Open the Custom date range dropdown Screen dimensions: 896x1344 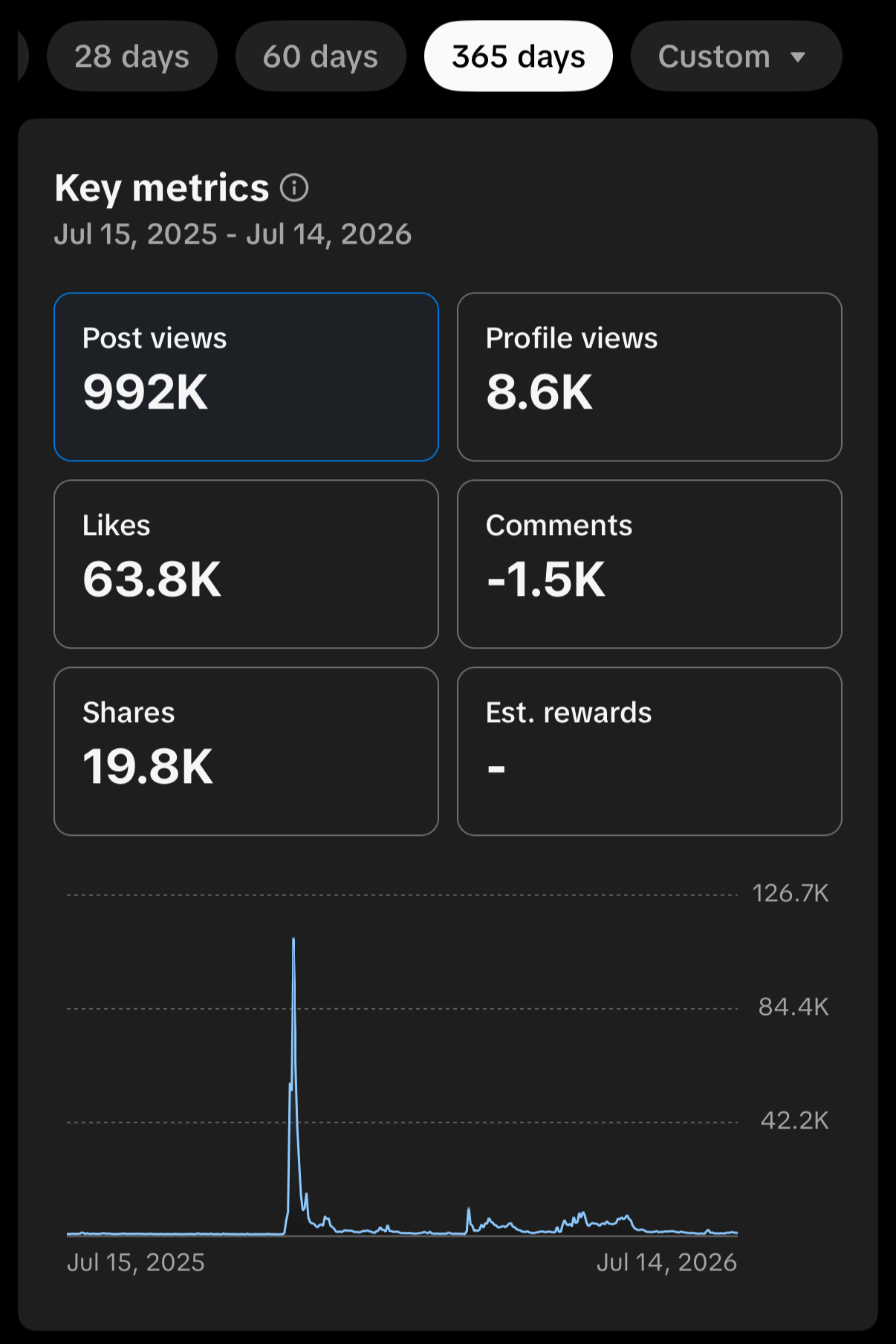(x=736, y=56)
